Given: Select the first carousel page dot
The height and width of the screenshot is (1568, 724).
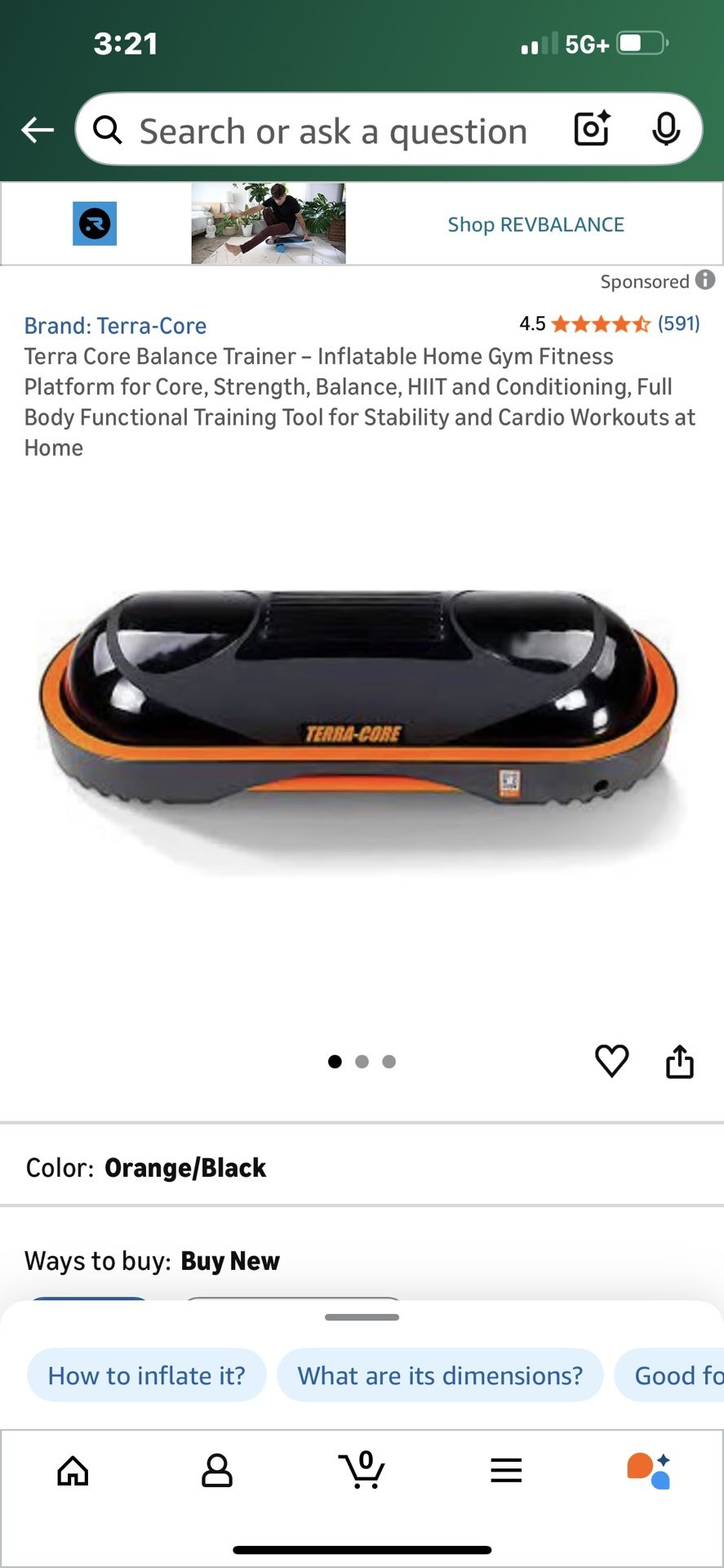Looking at the screenshot, I should tap(335, 1062).
